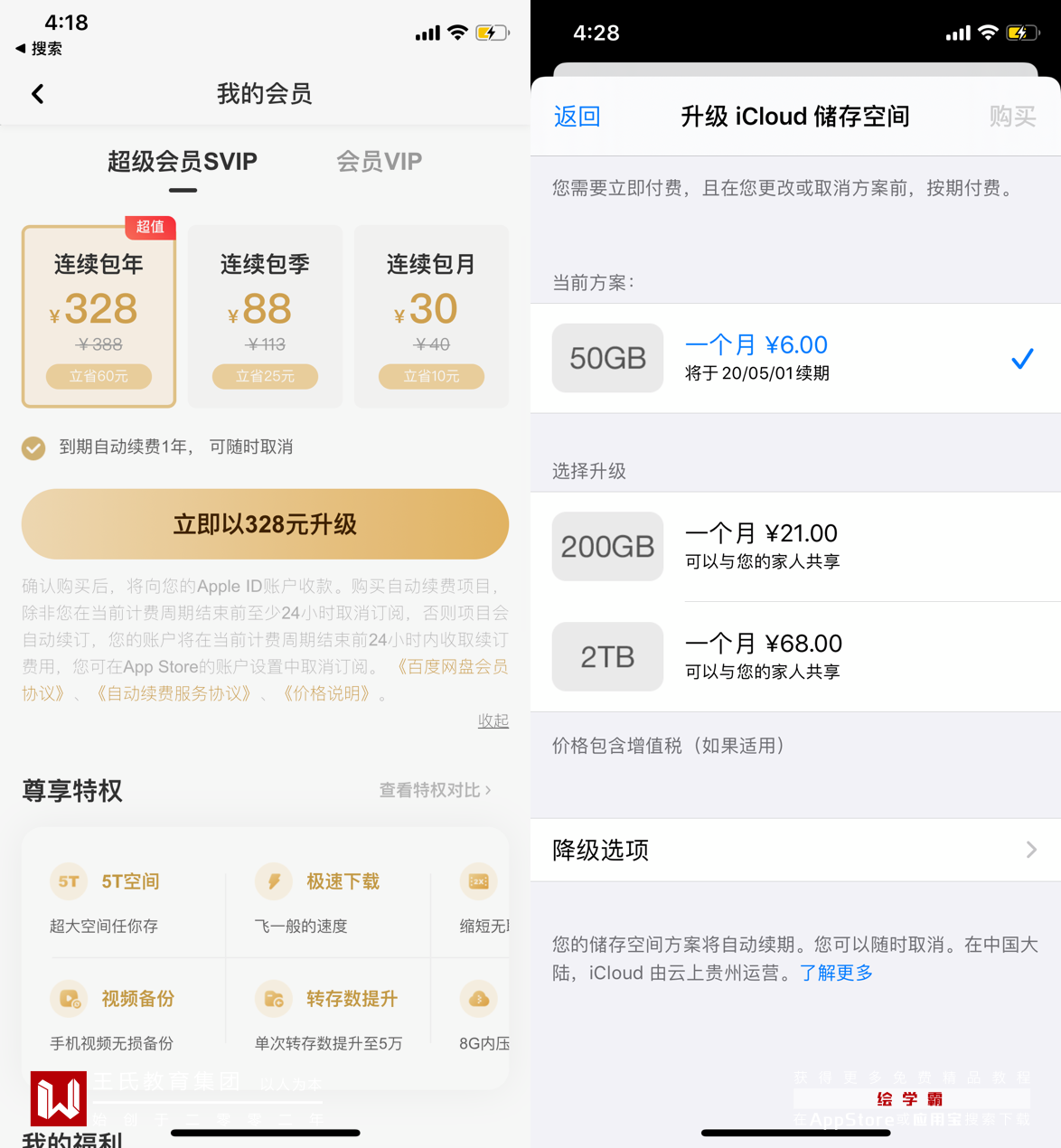
Task: Open 查看特权对比 comparison
Action: coord(435,790)
